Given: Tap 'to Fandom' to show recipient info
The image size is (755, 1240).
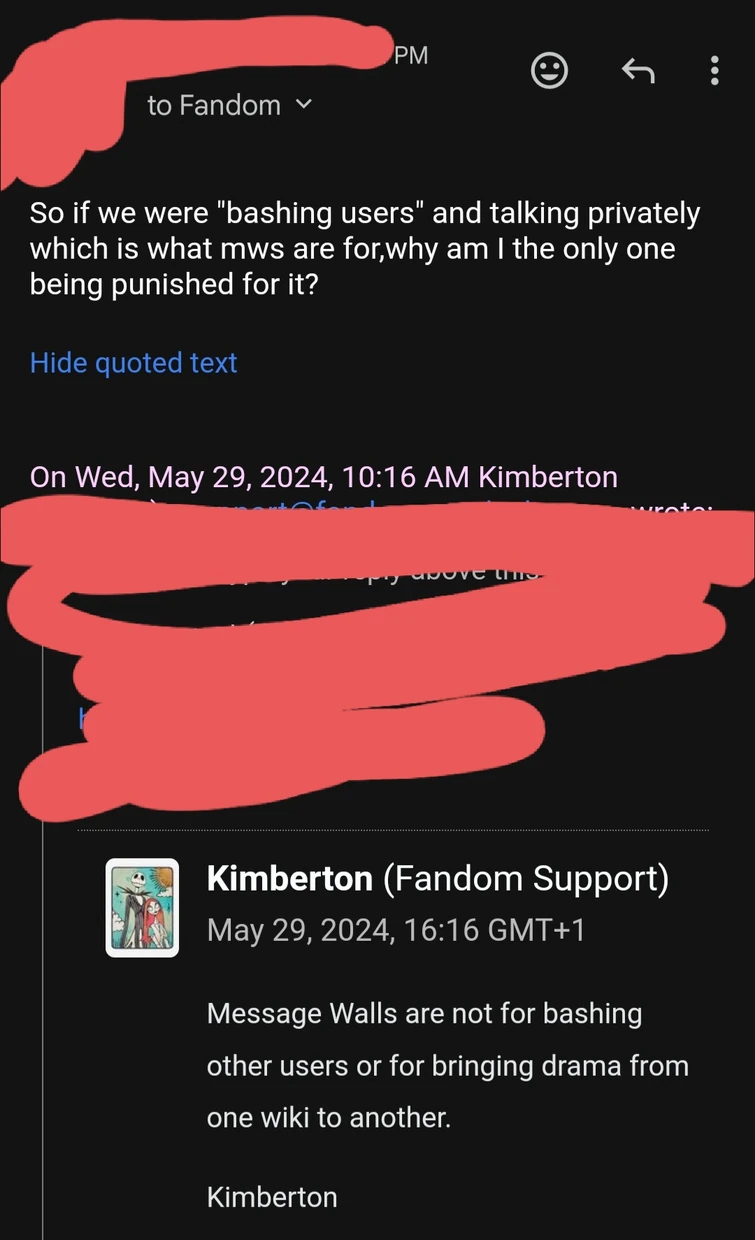Looking at the screenshot, I should point(215,105).
